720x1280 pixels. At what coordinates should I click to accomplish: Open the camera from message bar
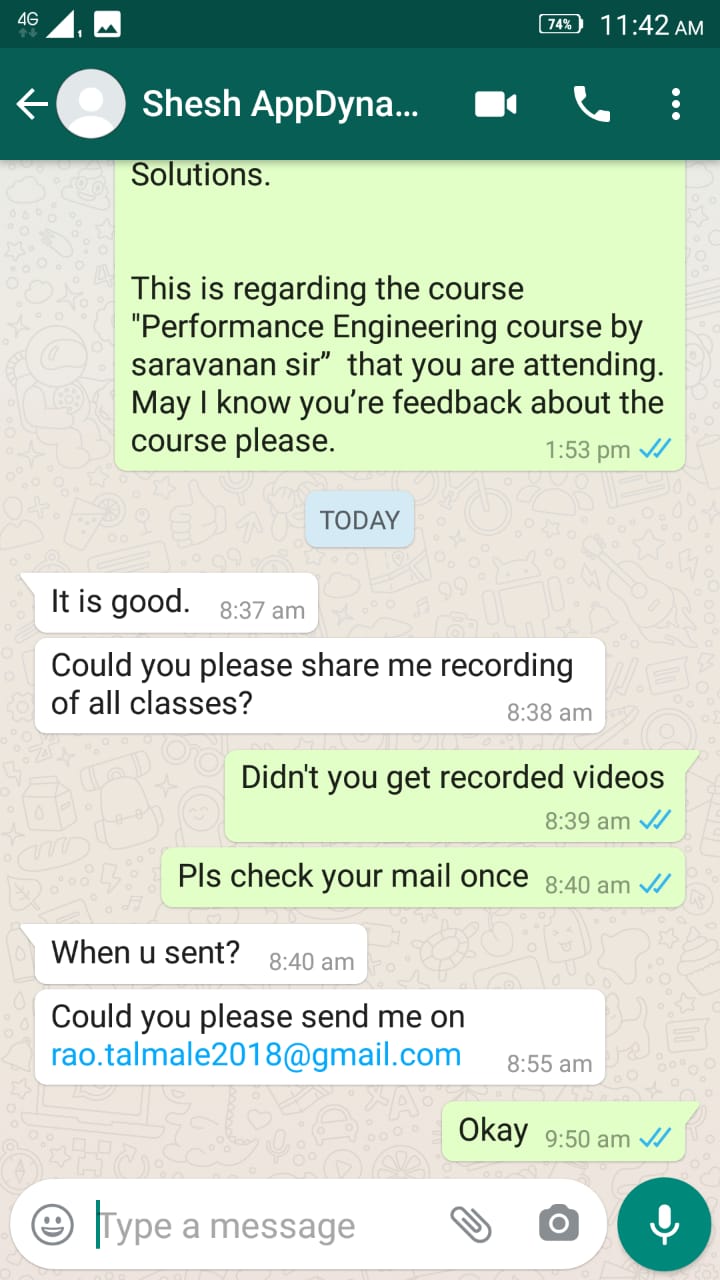click(x=558, y=1224)
